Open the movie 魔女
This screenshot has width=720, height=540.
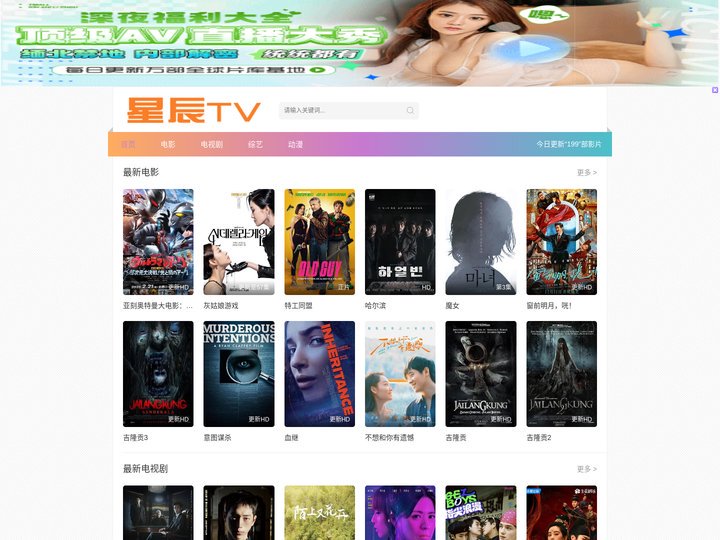point(481,242)
